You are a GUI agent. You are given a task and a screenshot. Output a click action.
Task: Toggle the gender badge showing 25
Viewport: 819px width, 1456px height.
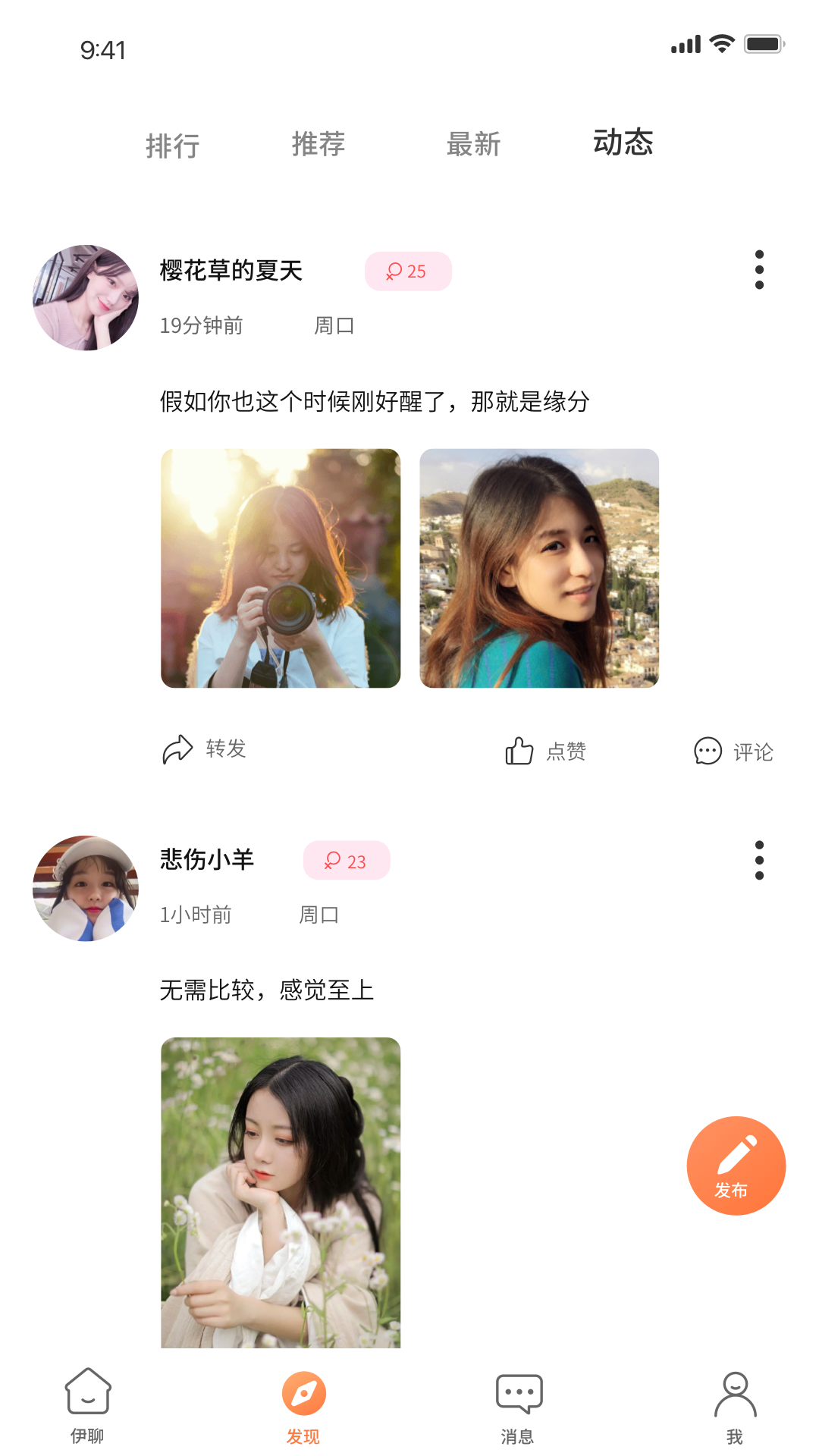pos(408,271)
